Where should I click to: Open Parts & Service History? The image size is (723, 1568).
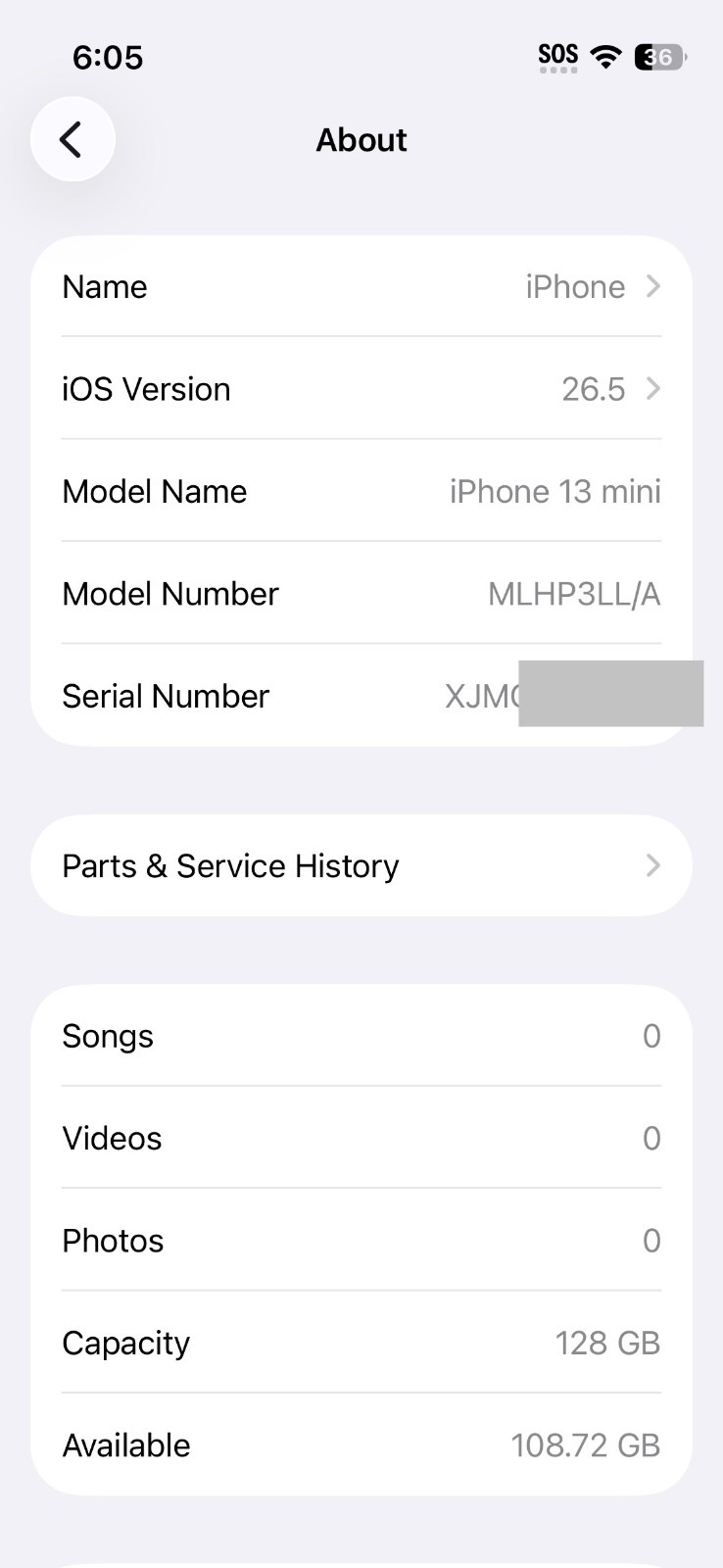pyautogui.click(x=361, y=865)
